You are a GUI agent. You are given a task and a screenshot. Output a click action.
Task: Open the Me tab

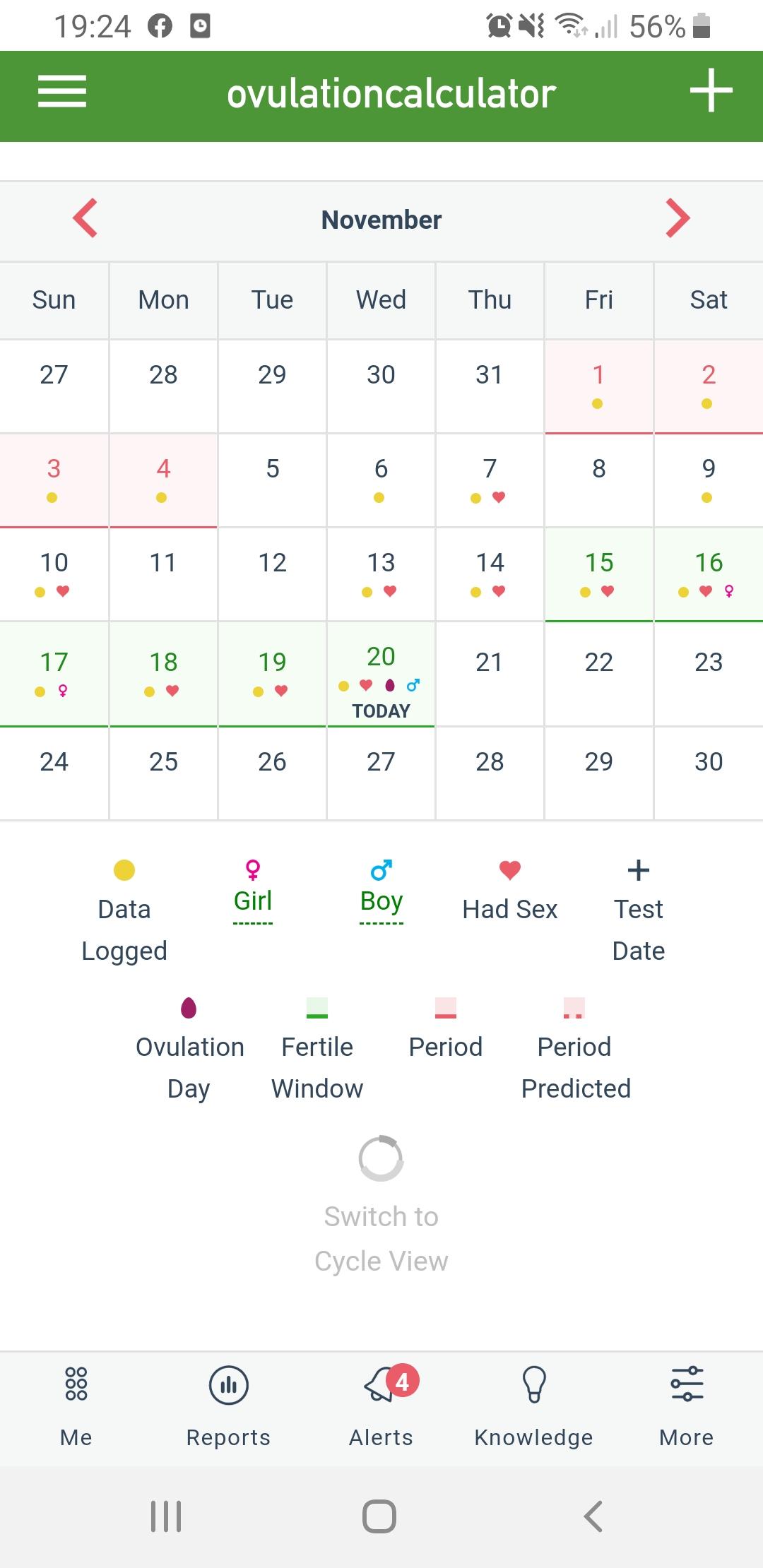tap(76, 1406)
